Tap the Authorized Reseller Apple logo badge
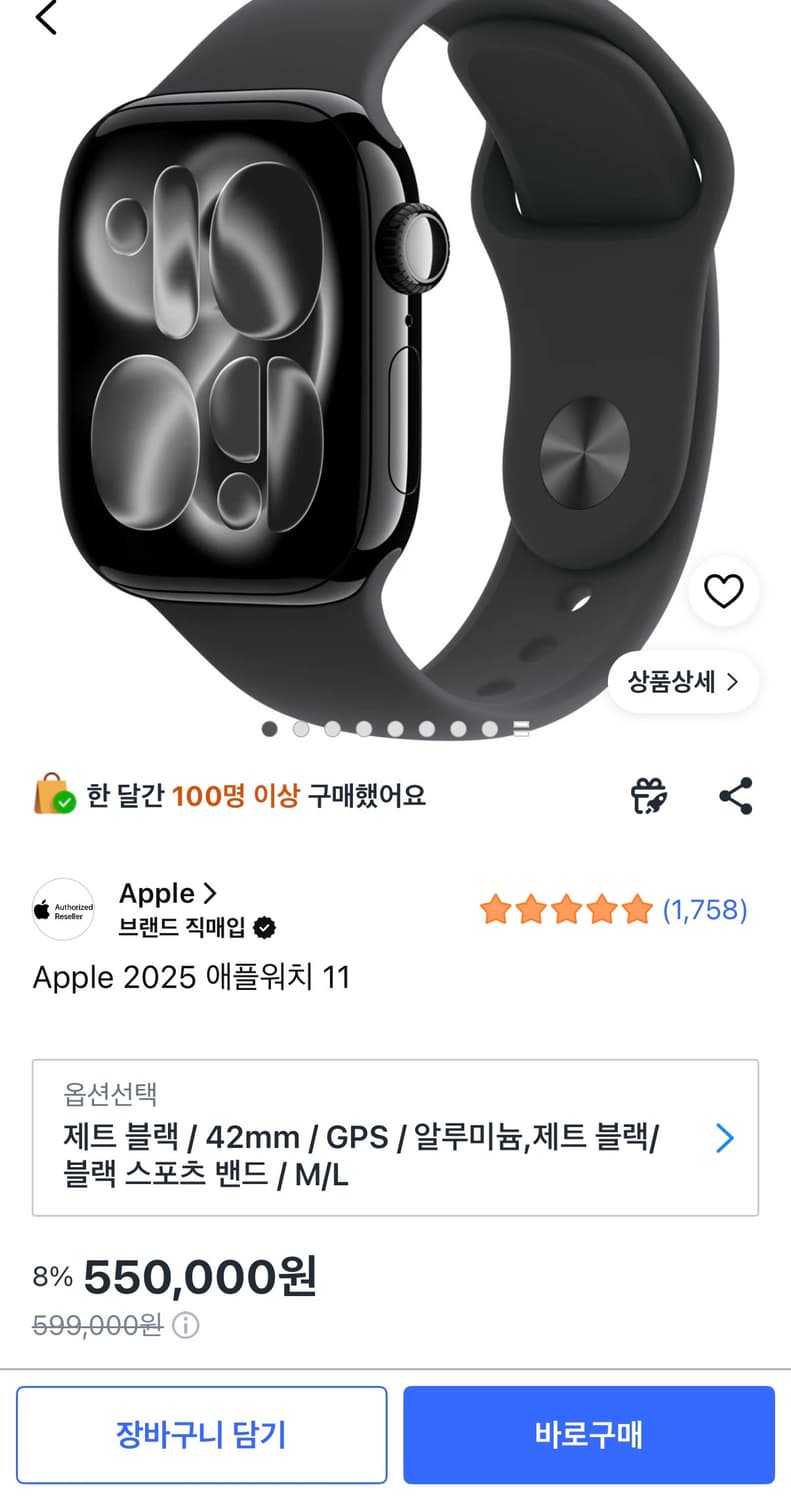Image resolution: width=791 pixels, height=1500 pixels. (62, 909)
